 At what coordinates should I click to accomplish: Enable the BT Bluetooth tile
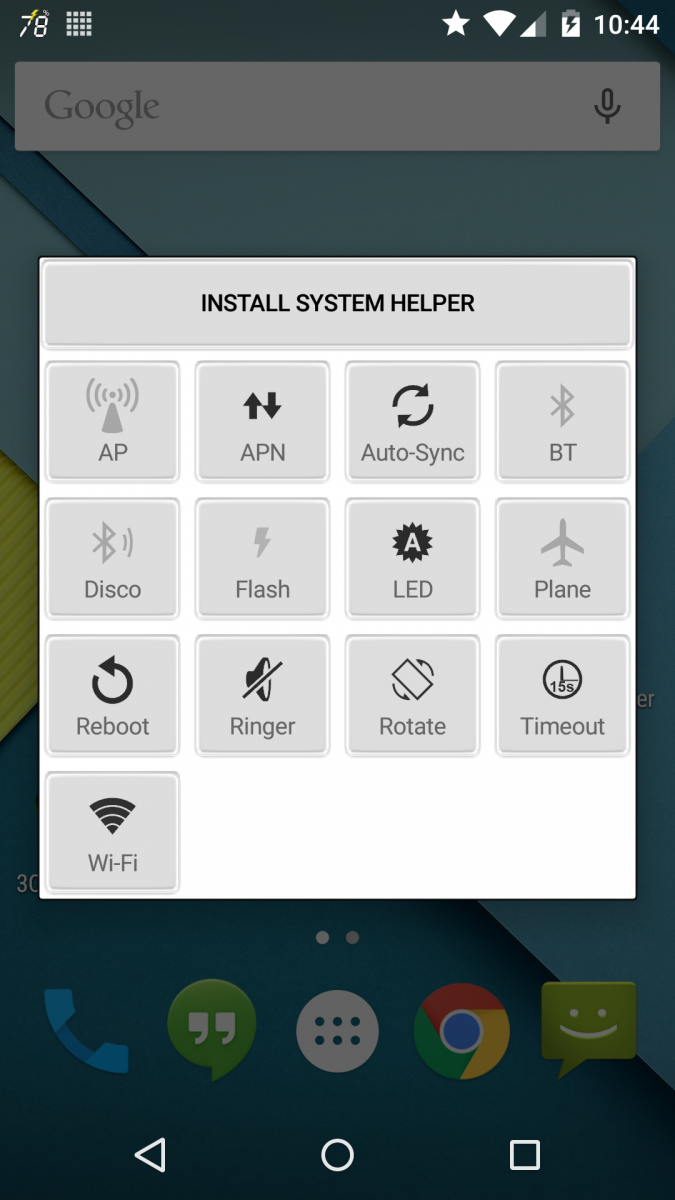(x=562, y=421)
